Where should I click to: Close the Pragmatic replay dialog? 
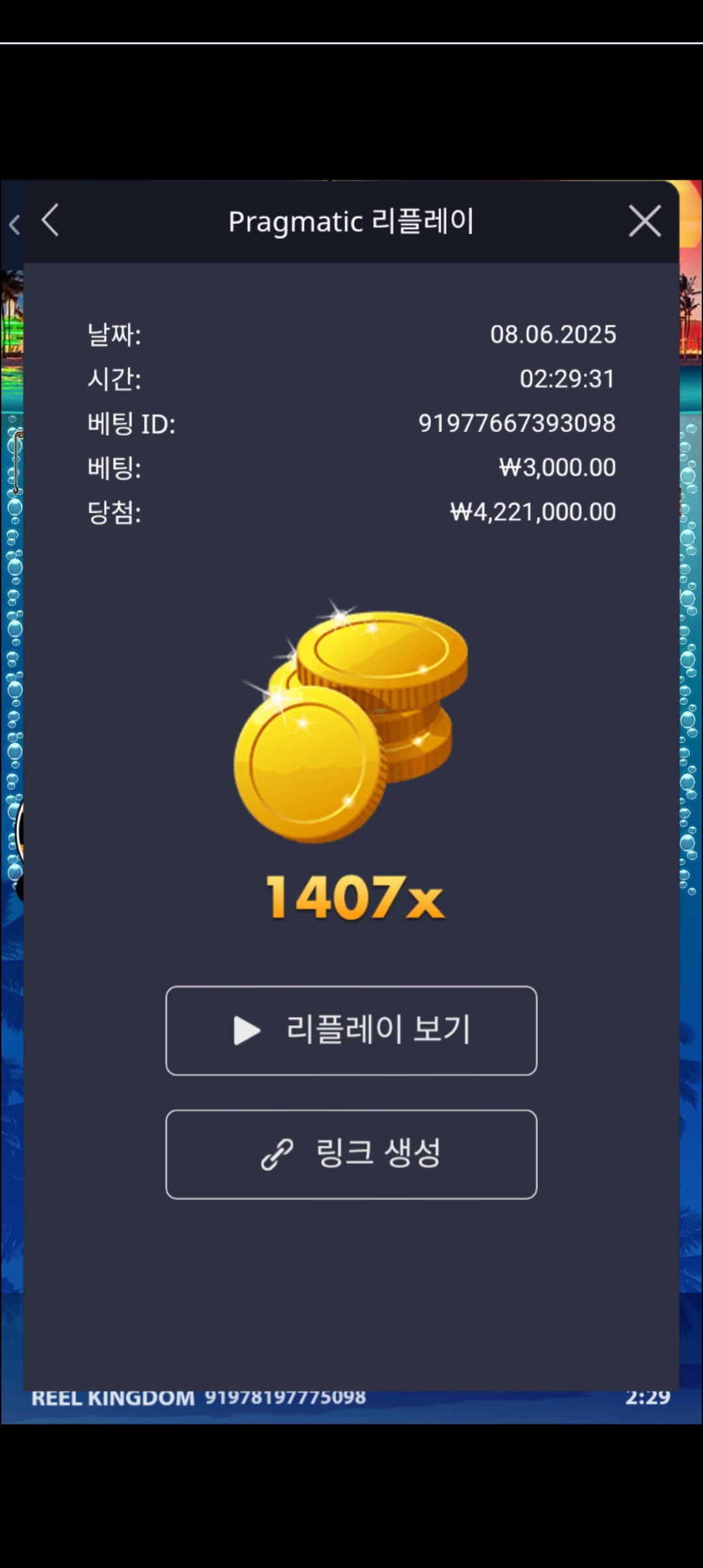[x=644, y=221]
